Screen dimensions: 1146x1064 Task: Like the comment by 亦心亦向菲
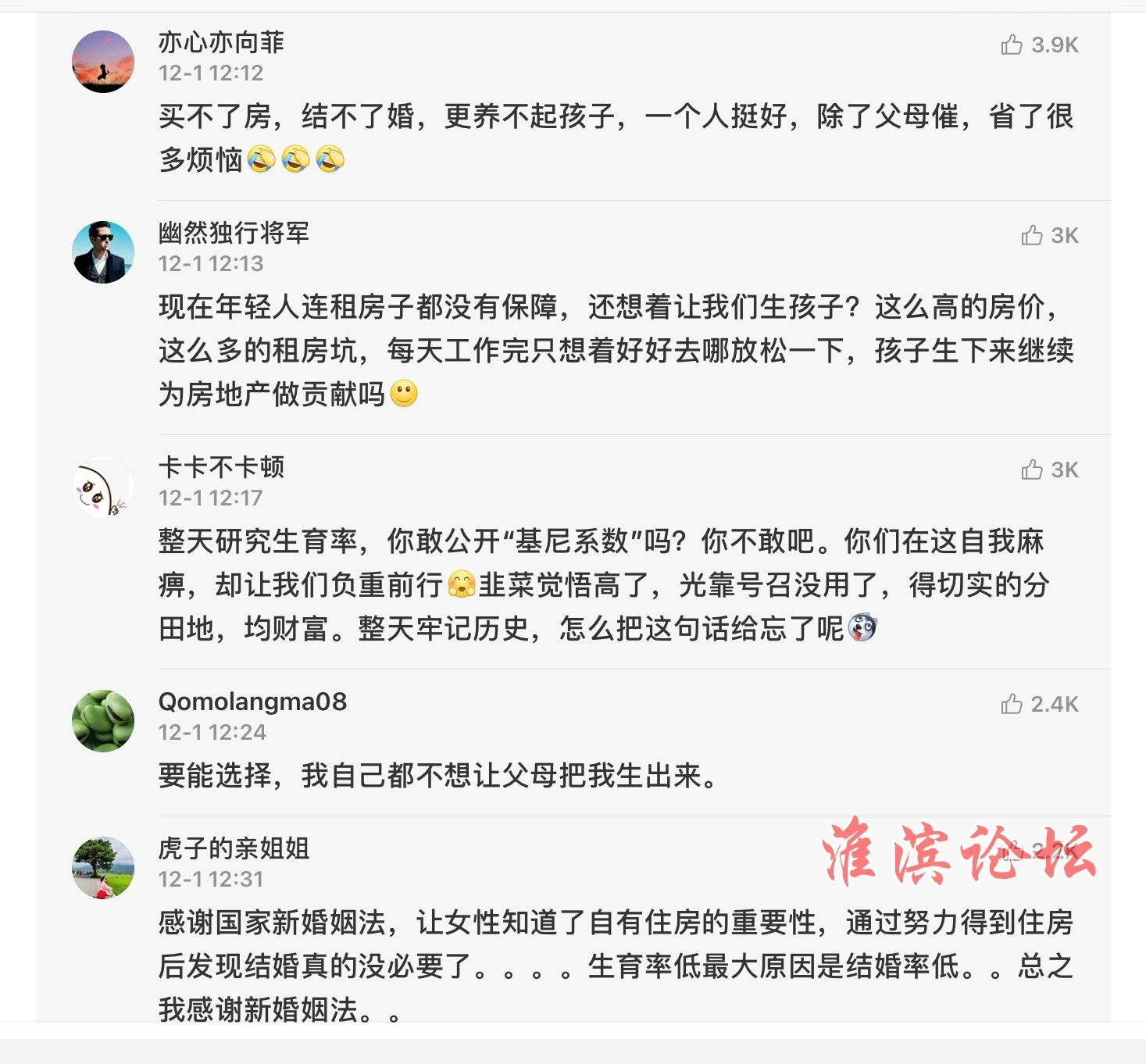tap(1012, 45)
